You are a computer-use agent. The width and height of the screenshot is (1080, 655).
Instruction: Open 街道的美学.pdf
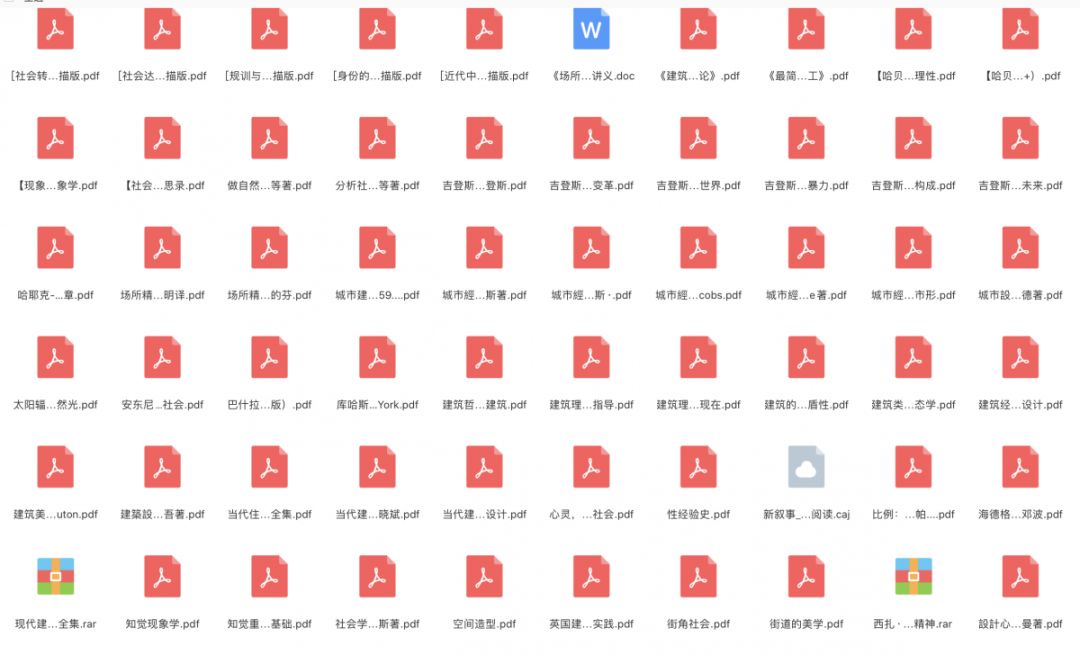coord(806,577)
